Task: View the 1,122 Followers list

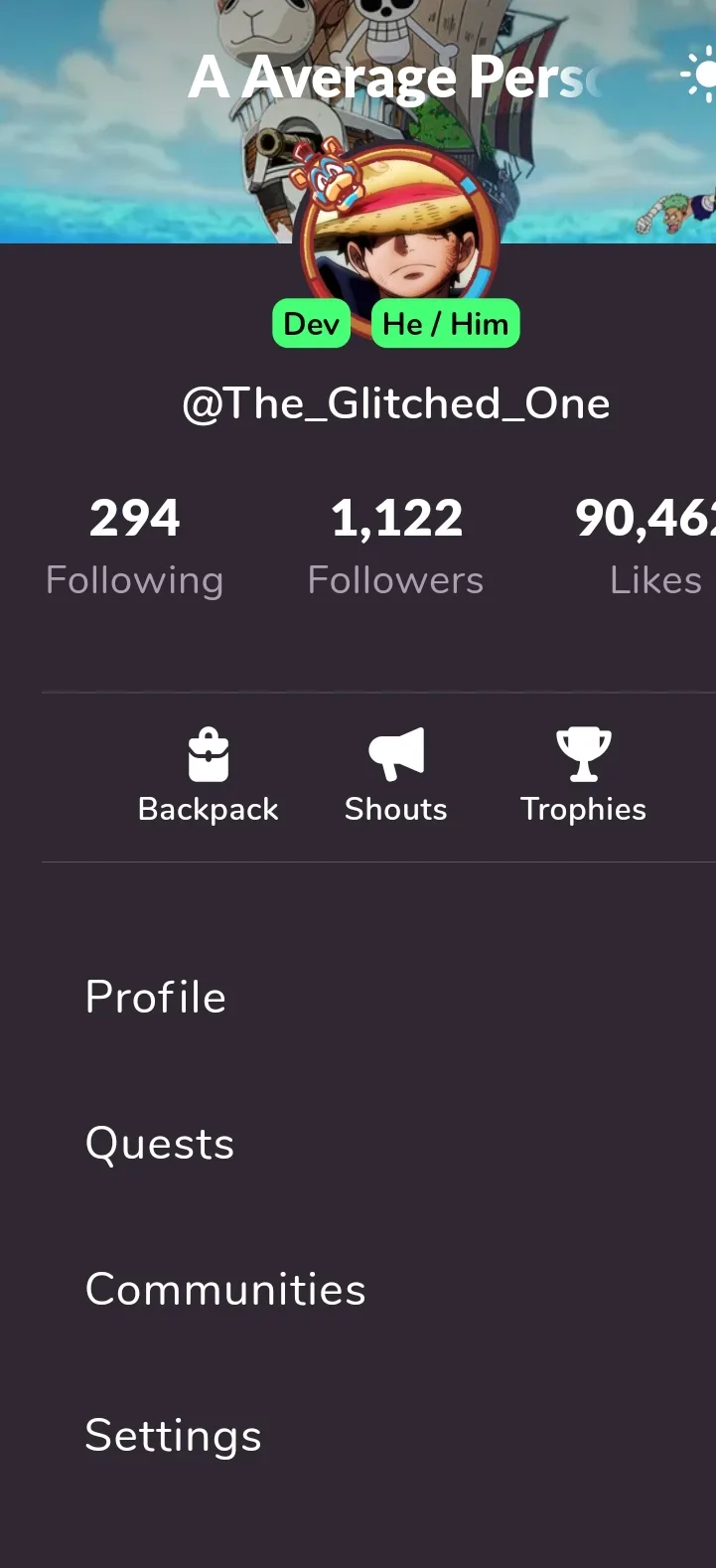Action: point(396,546)
